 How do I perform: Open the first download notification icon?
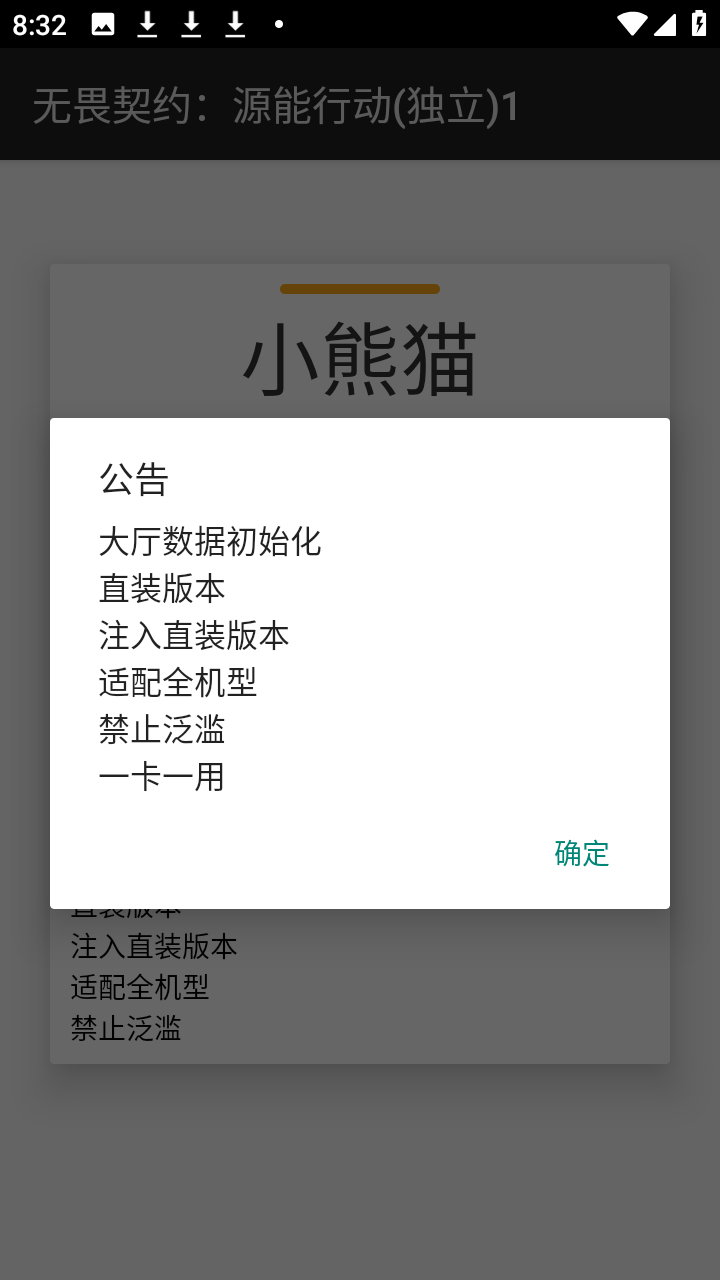147,22
